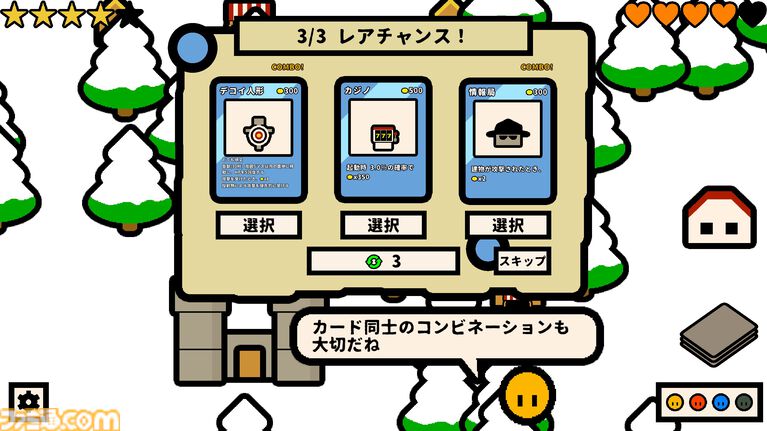Screen dimensions: 767x431
Task: View the 情報局 card details
Action: coord(507,140)
